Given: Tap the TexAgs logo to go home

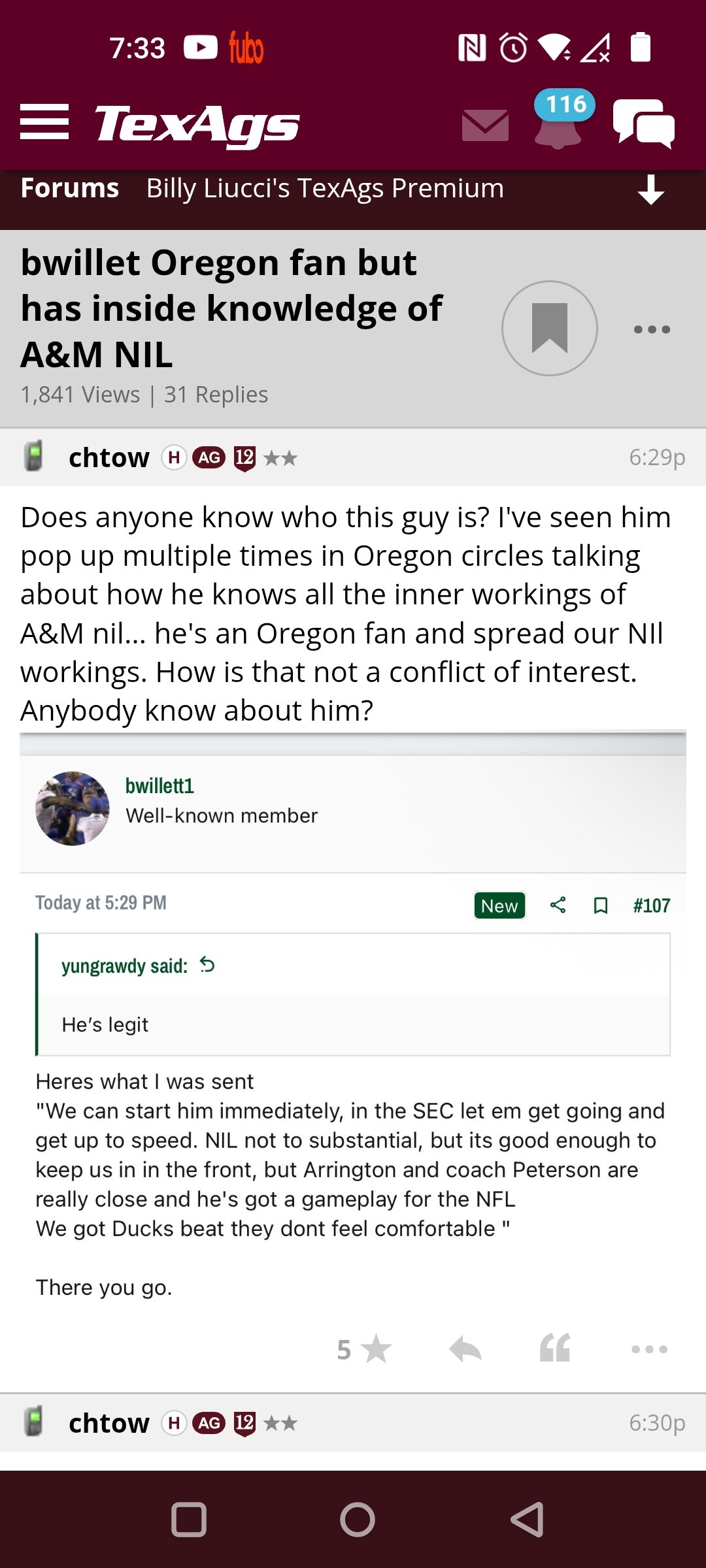Looking at the screenshot, I should (x=197, y=125).
